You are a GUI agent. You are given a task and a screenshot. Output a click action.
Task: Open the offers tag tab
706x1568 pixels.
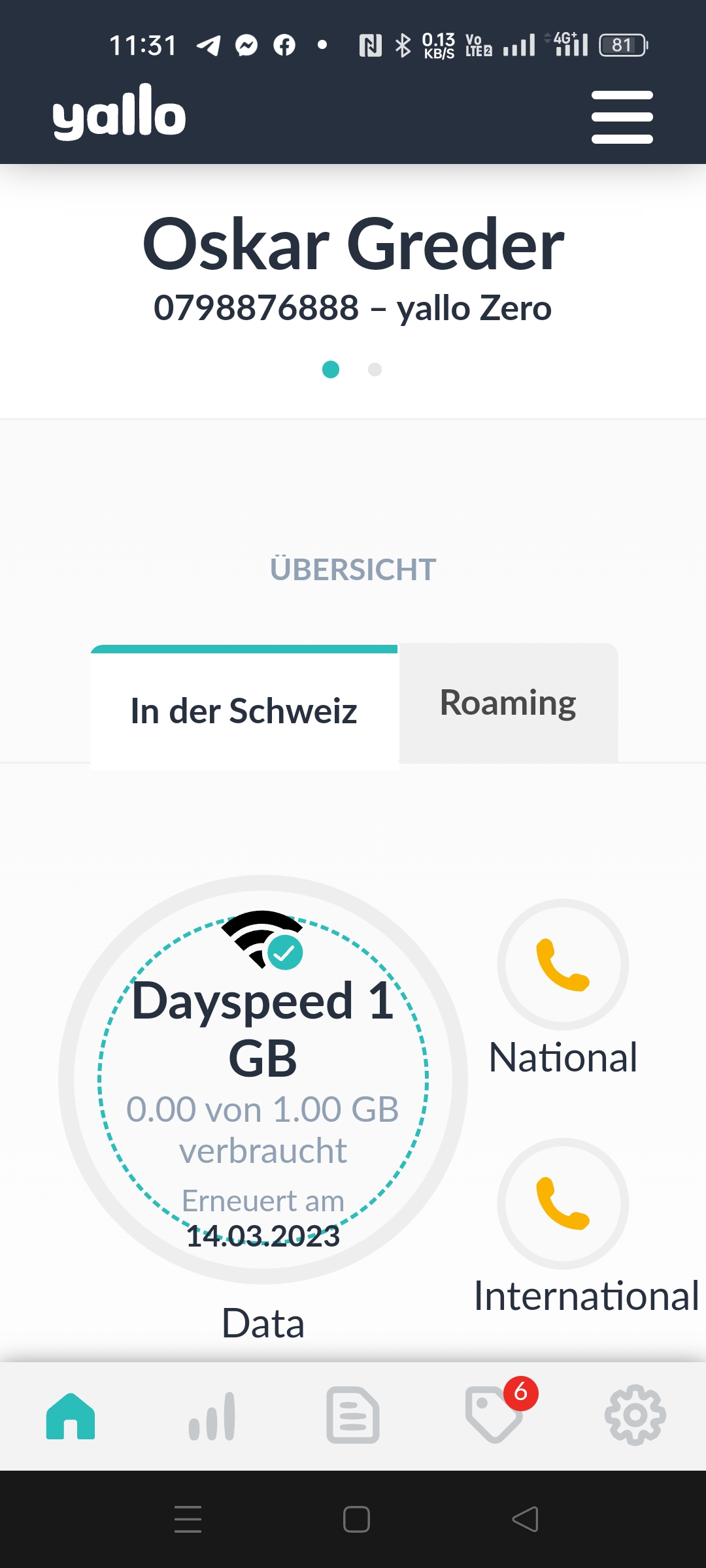[x=494, y=1416]
